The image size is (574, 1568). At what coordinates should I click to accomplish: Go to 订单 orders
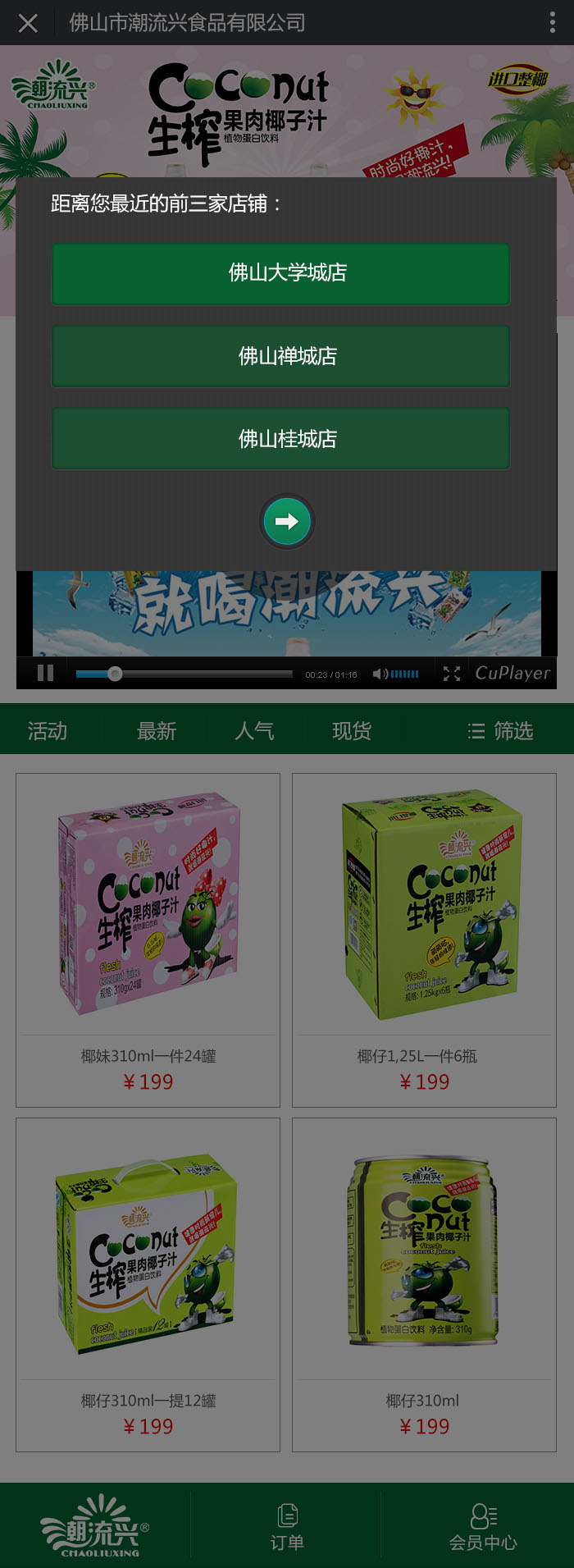286,1526
